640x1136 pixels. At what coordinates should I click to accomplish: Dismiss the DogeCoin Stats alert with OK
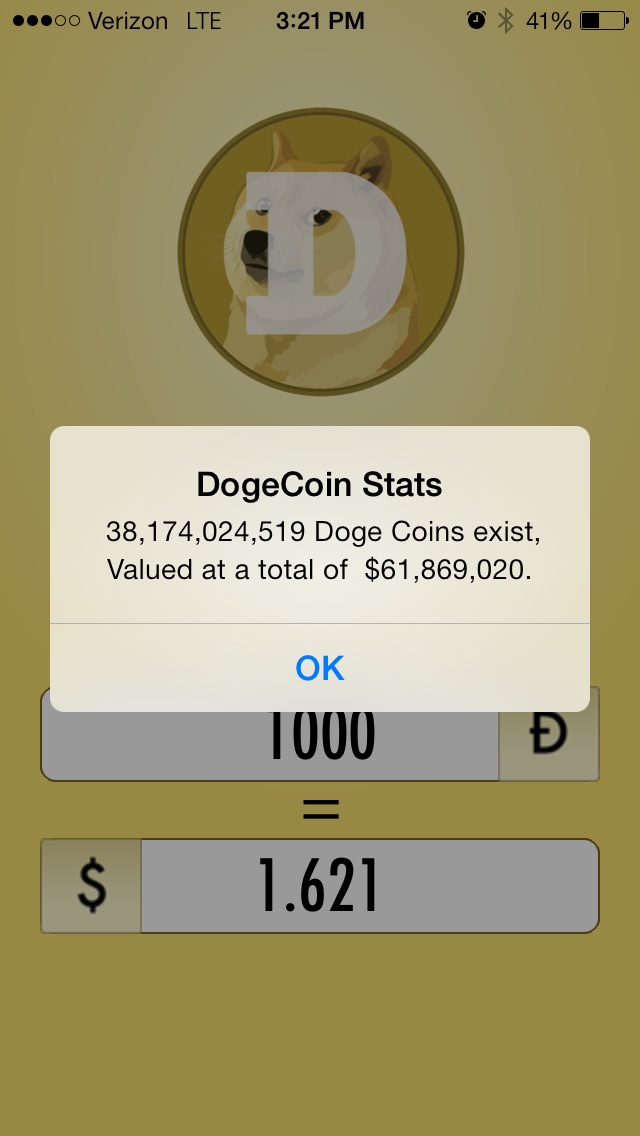(x=320, y=667)
